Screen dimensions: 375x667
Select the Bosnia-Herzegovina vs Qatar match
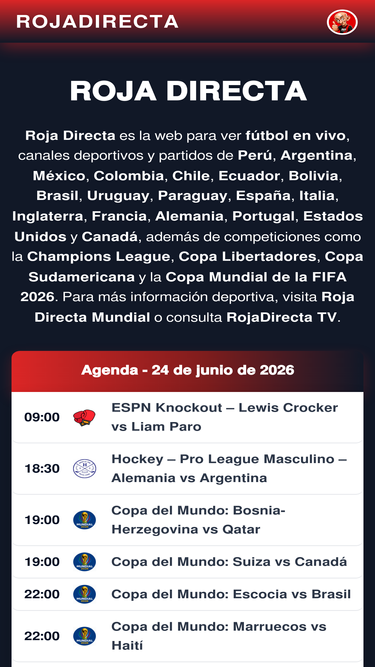pos(188,520)
